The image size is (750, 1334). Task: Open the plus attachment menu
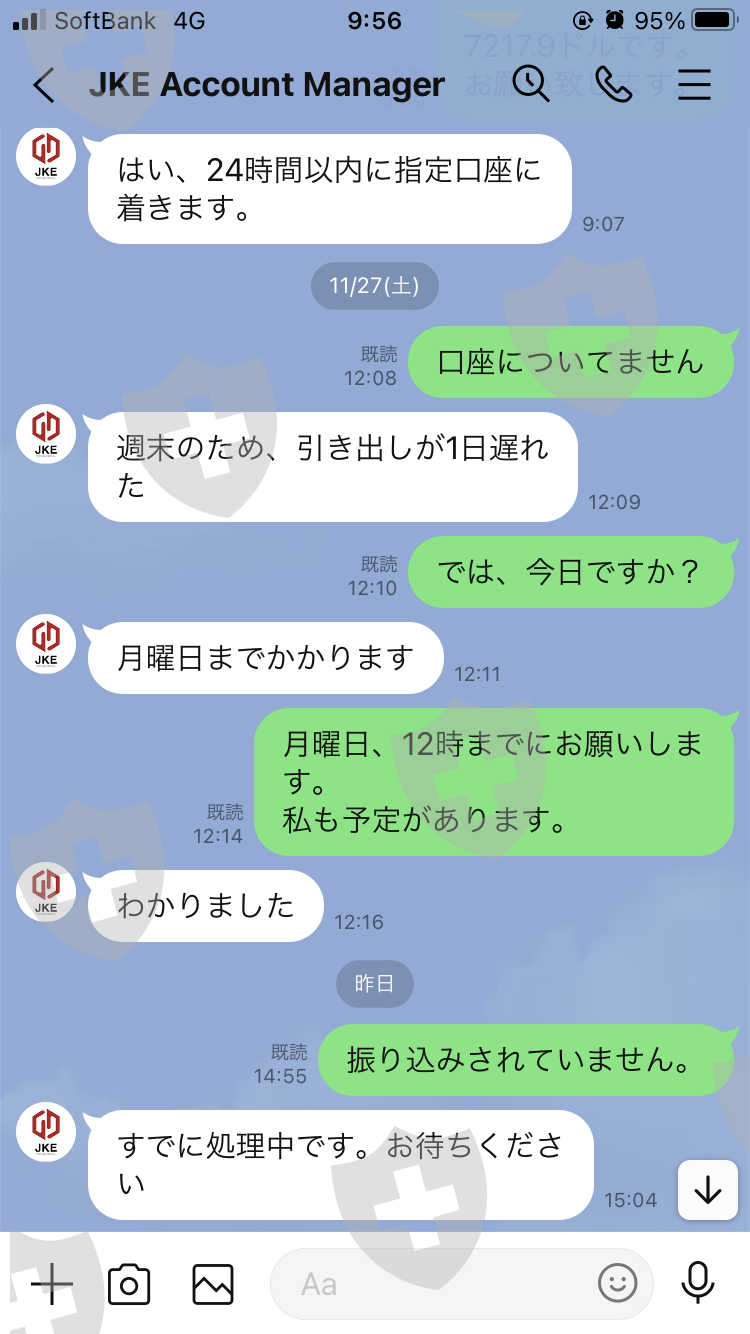[52, 1283]
